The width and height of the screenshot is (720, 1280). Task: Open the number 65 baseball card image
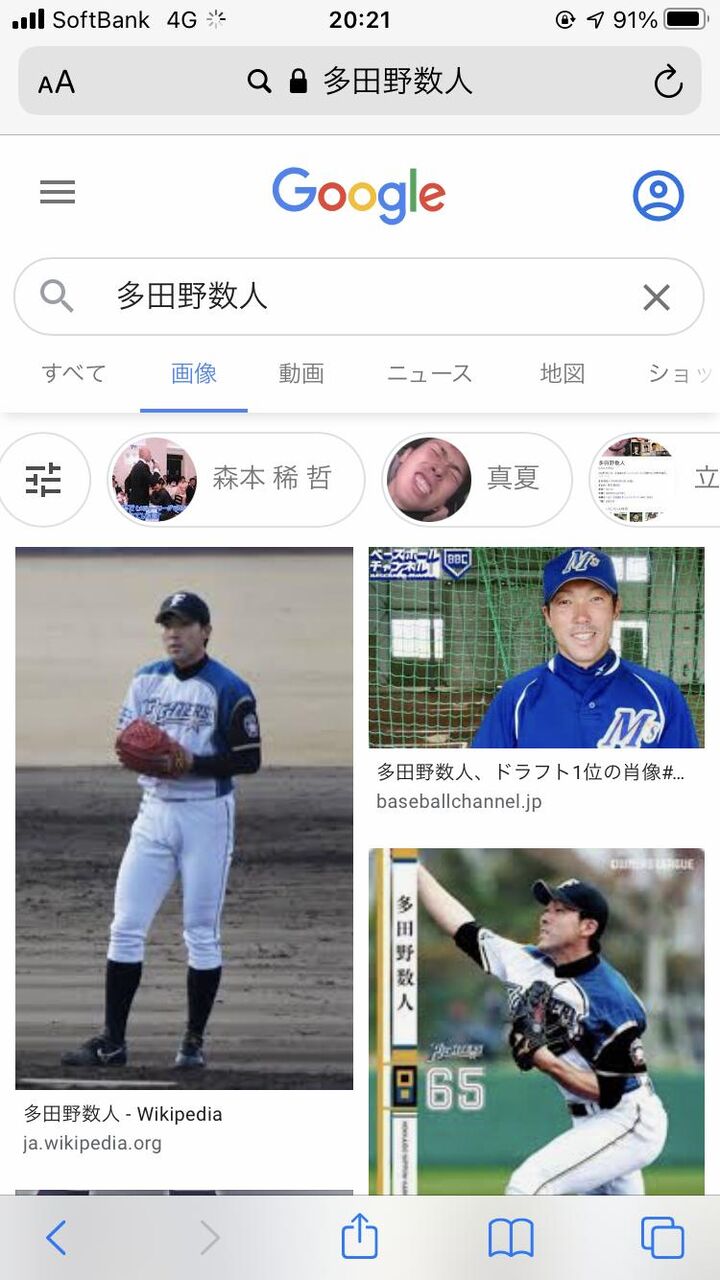point(536,1020)
